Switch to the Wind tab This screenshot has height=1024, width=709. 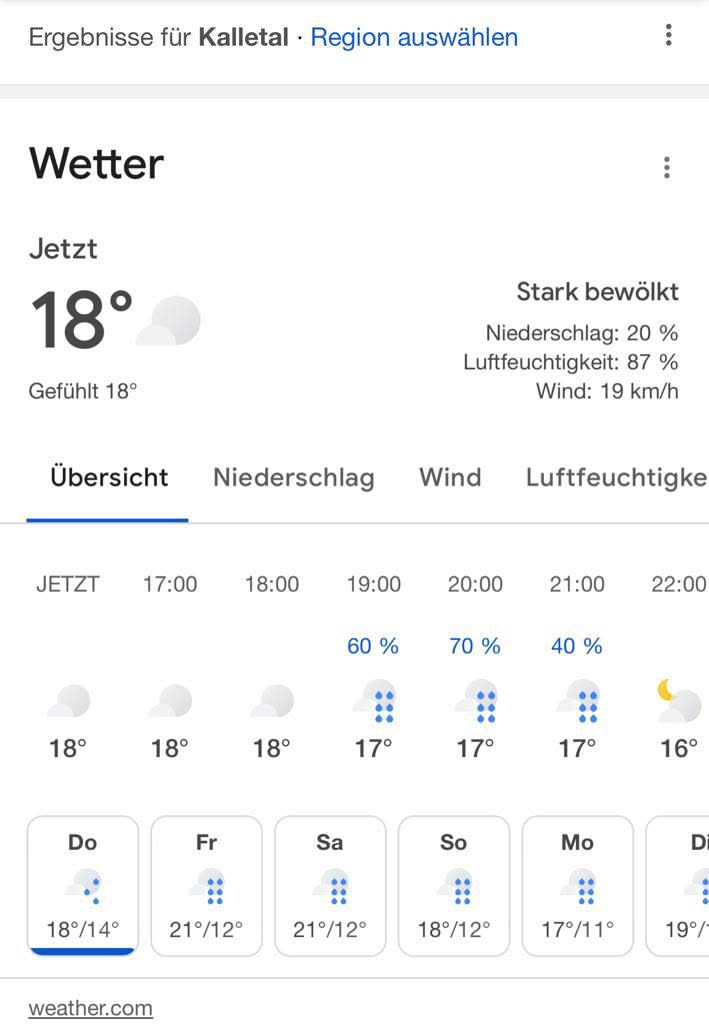coord(450,478)
